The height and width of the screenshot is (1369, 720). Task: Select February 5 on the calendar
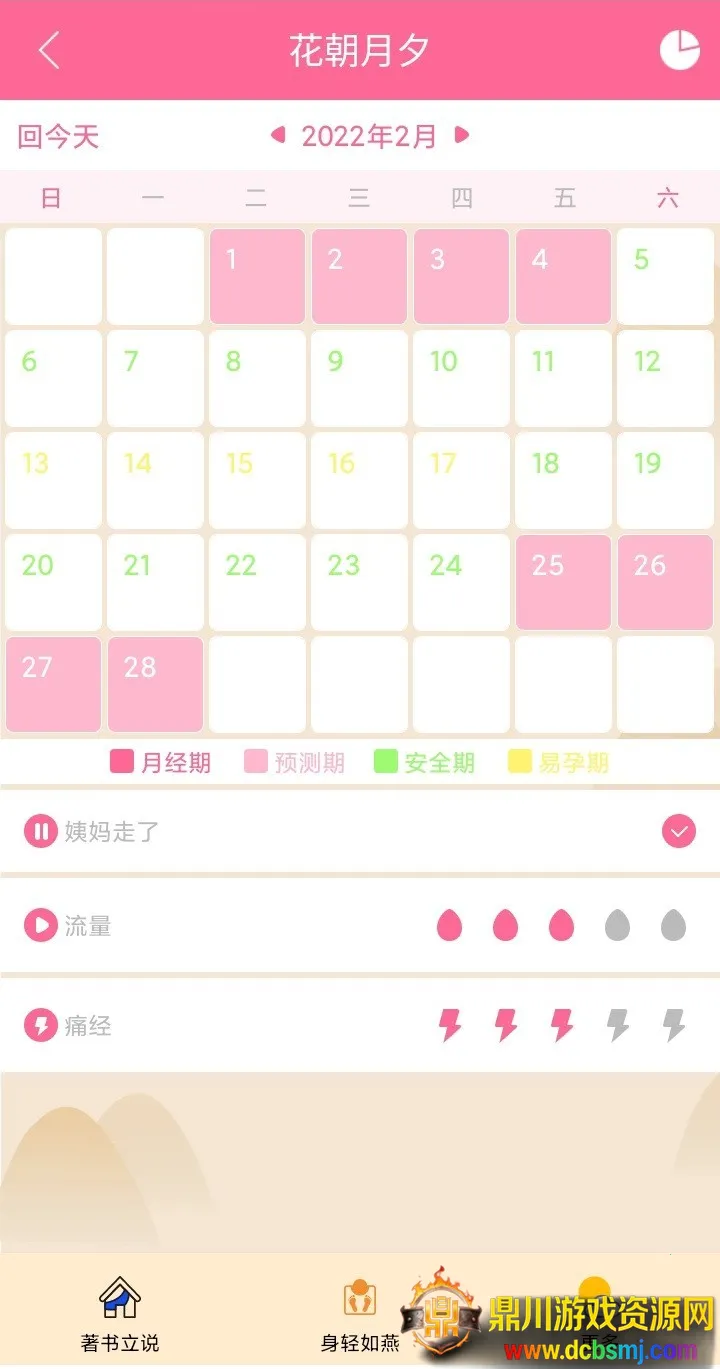click(x=665, y=276)
